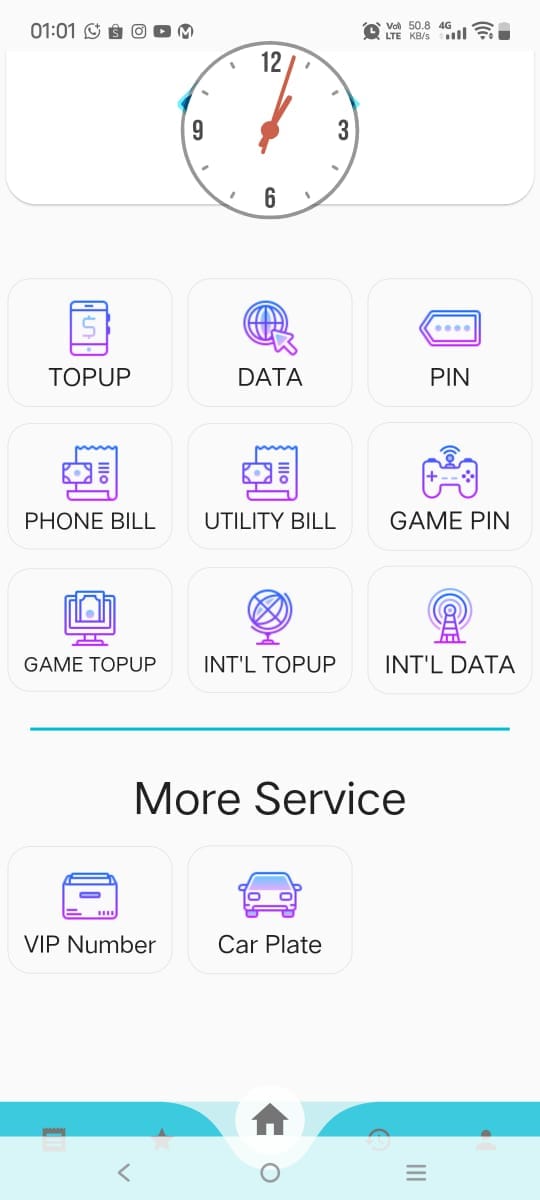Select the GAME PIN tile
The image size is (540, 1200).
[450, 486]
